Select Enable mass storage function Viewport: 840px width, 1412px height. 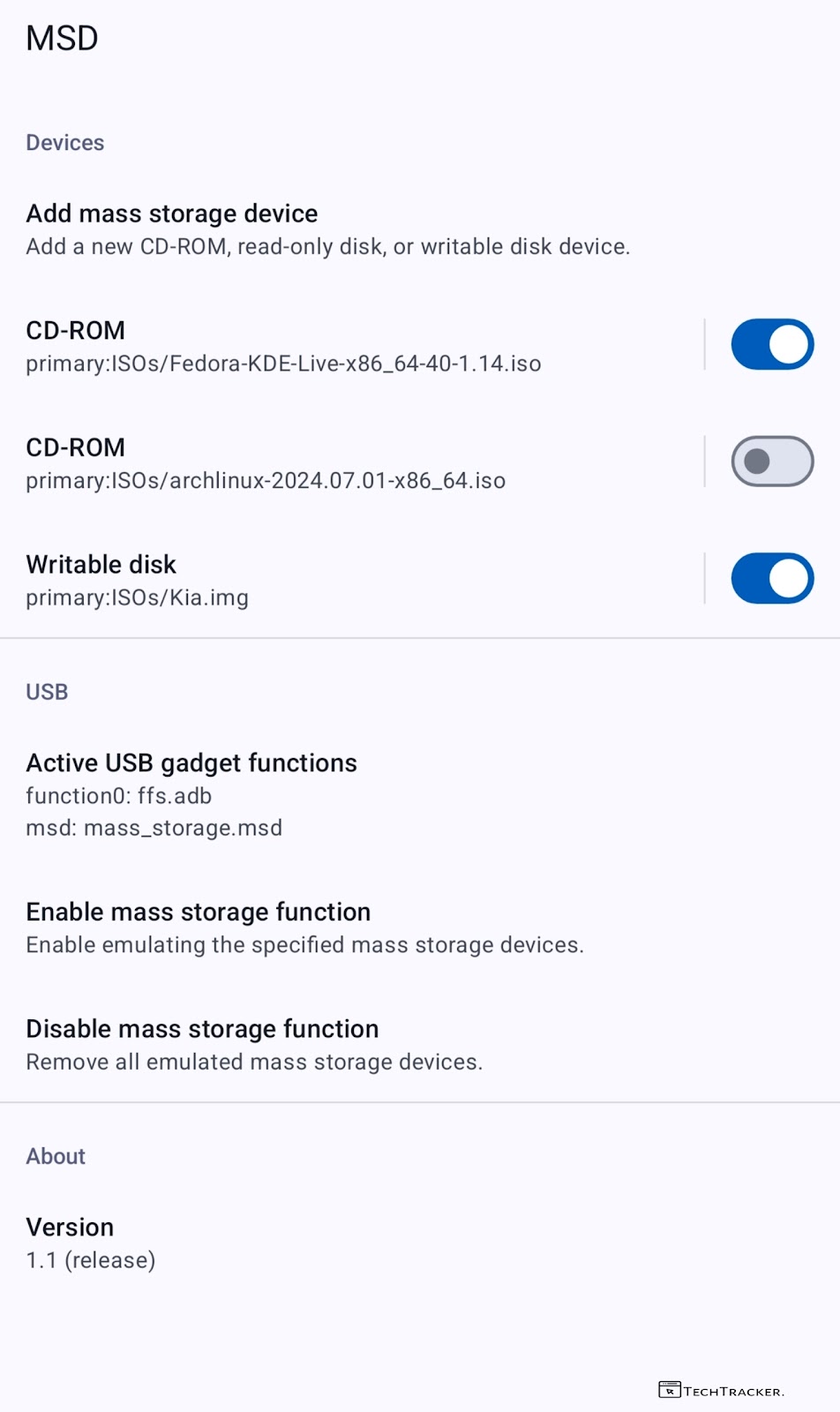(x=304, y=928)
